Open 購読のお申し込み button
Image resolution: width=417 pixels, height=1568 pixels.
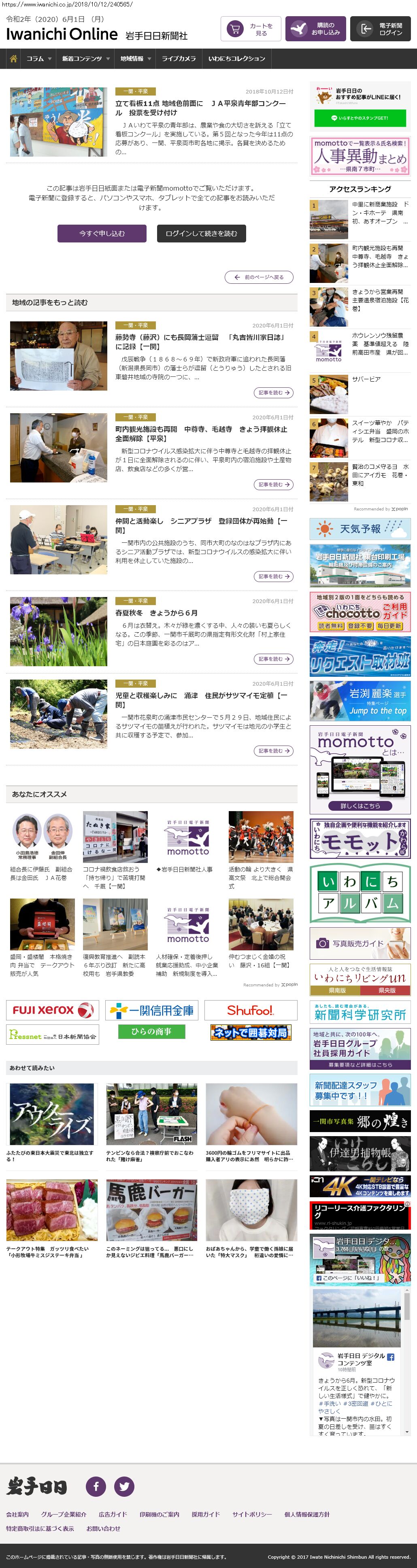[315, 29]
